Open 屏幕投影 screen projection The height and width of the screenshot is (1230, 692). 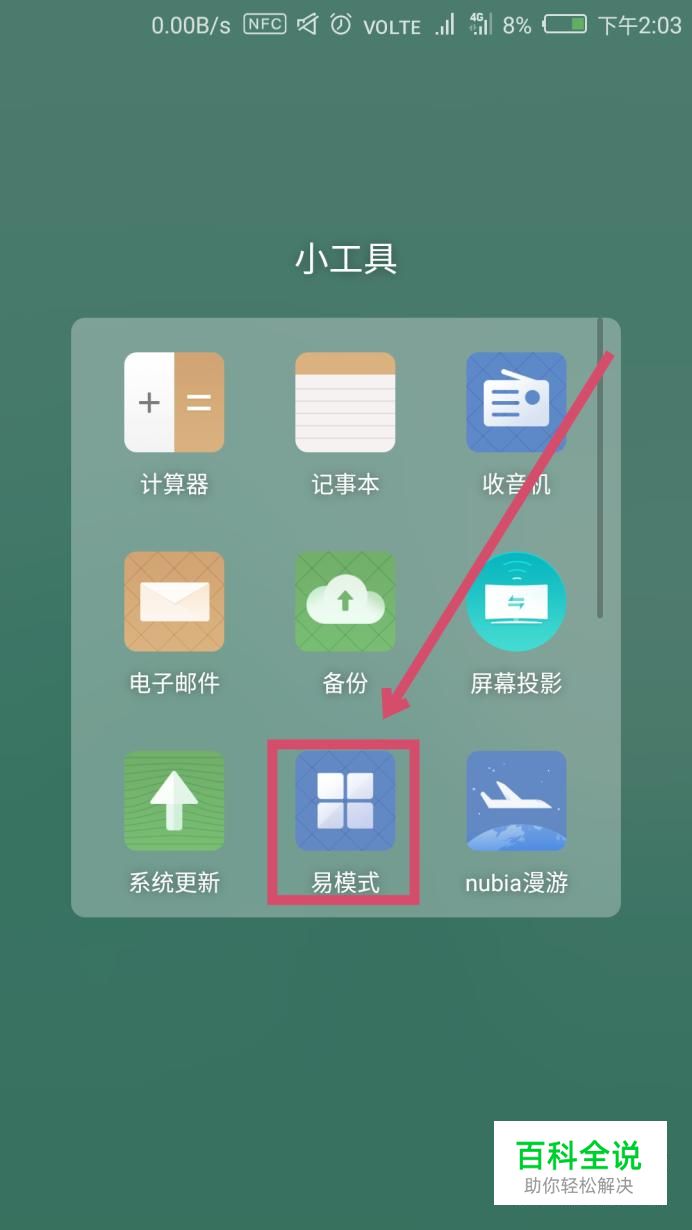(516, 602)
